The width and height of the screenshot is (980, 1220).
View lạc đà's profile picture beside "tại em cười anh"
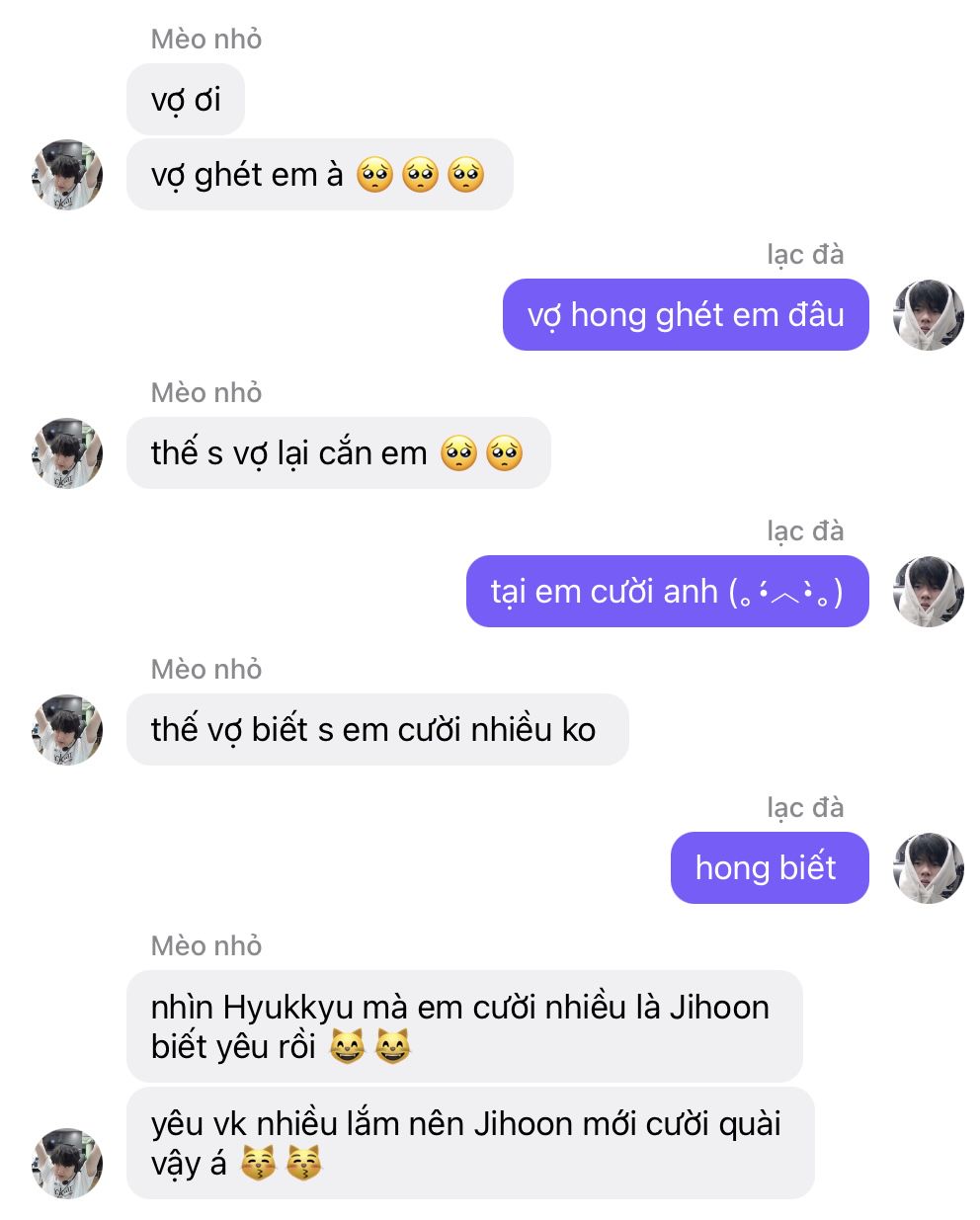(x=928, y=592)
